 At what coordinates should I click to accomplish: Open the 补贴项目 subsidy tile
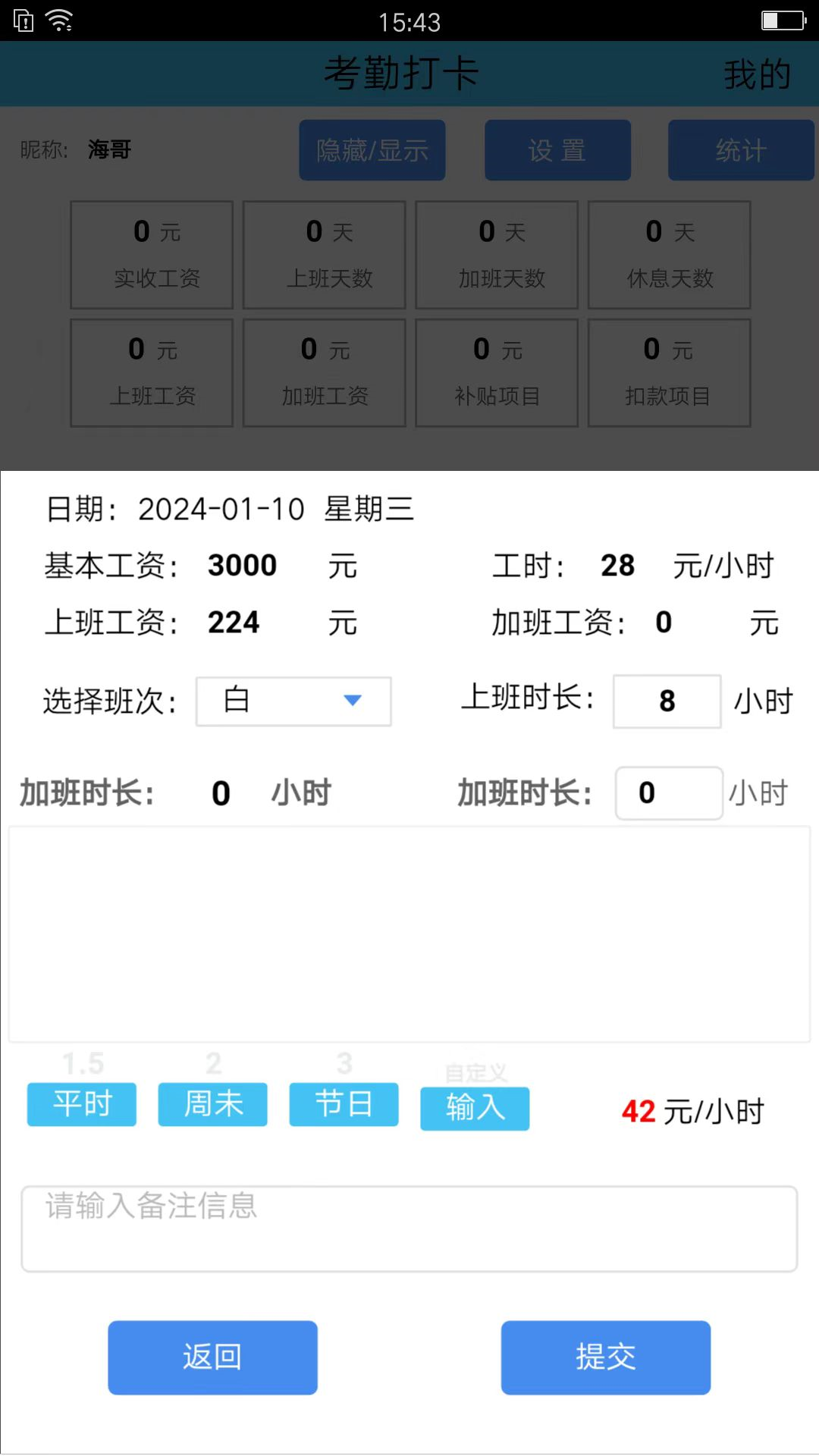click(497, 372)
